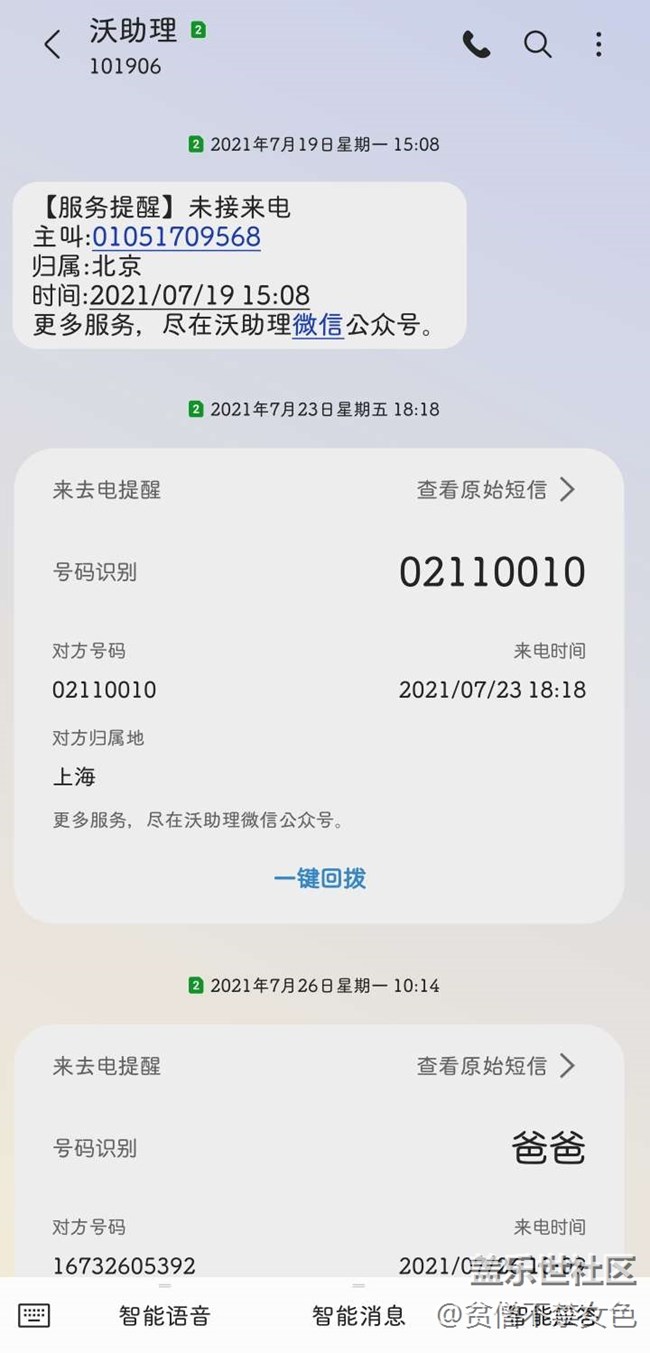The height and width of the screenshot is (1353, 650).
Task: Tap the 2021/07/19 15:08 time link
Action: pos(200,295)
